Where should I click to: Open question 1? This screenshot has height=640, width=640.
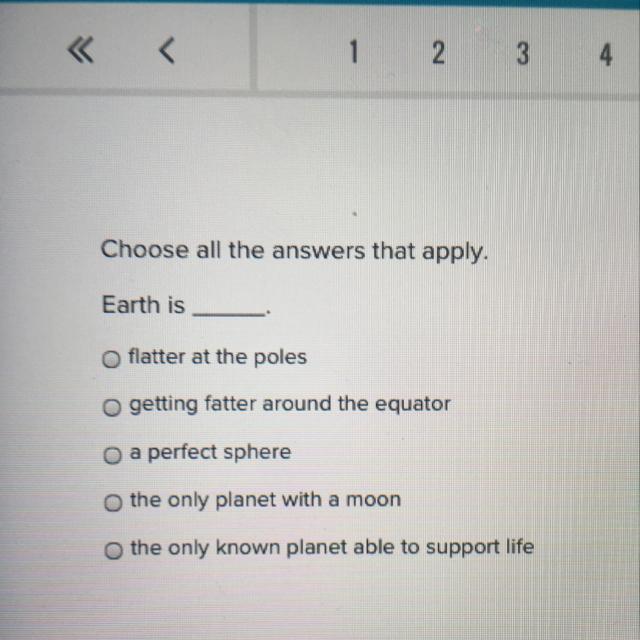352,54
